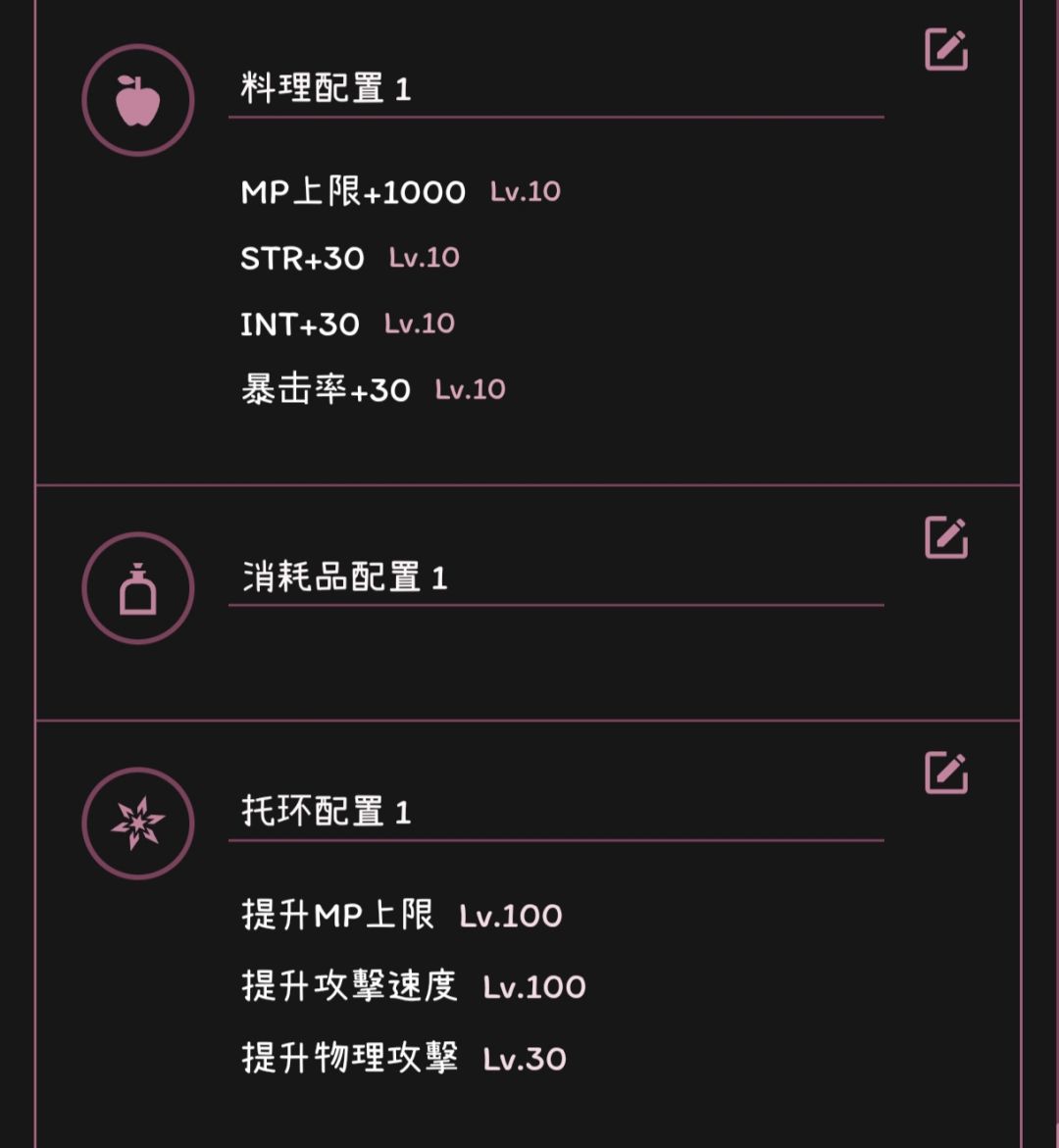Click the Lv.10 label next to MP上限+1000
Screen dimensions: 1059x1148
(x=524, y=192)
